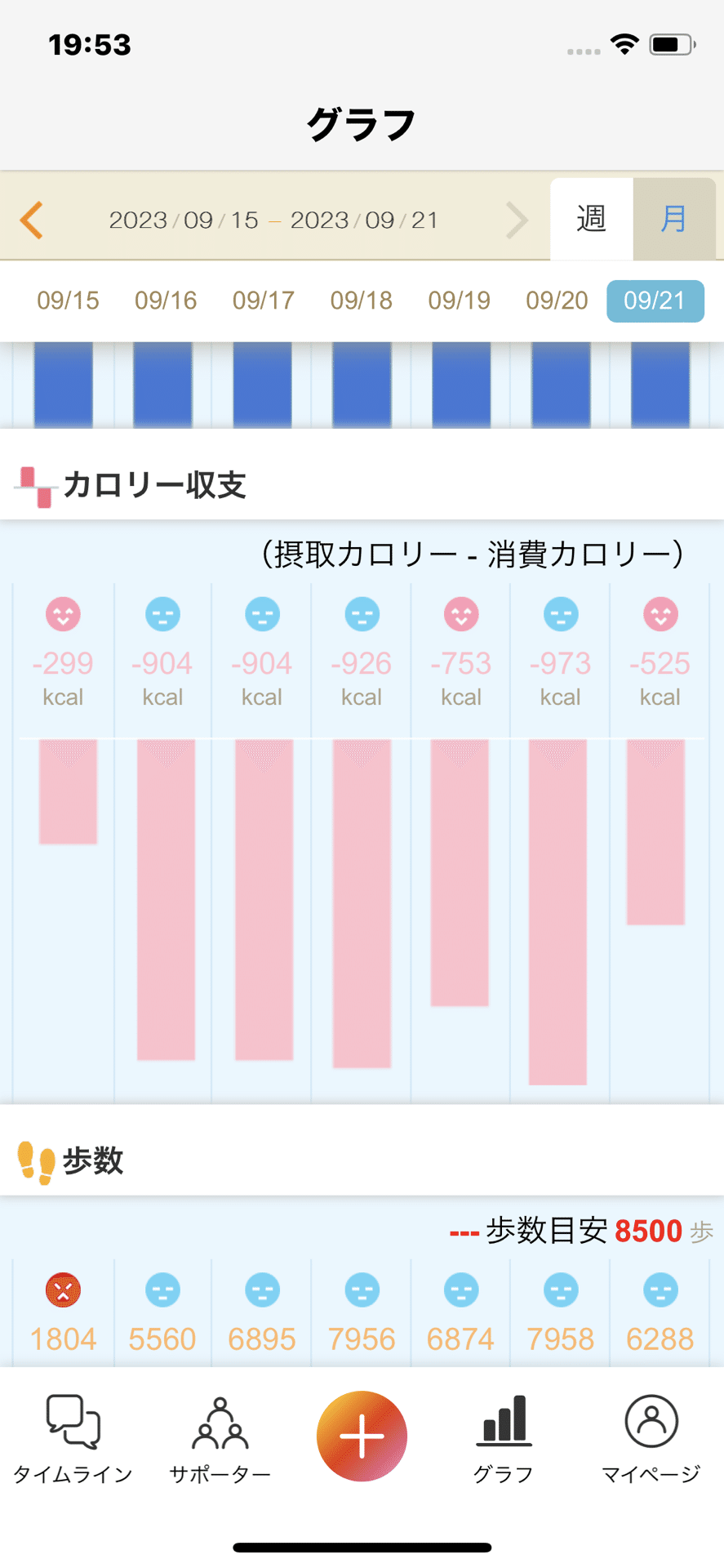Viewport: 724px width, 1568px height.
Task: Pick the date 09/20
Action: [557, 301]
